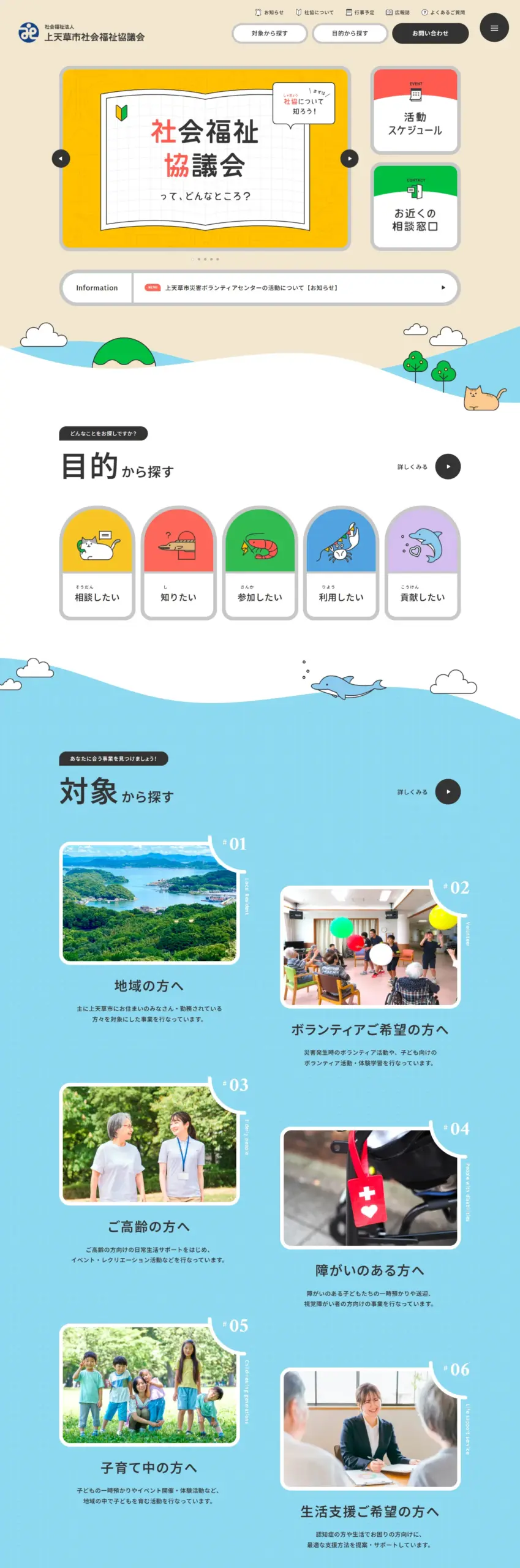Open the disaster volunteer center news item
Image resolution: width=520 pixels, height=1568 pixels.
294,288
